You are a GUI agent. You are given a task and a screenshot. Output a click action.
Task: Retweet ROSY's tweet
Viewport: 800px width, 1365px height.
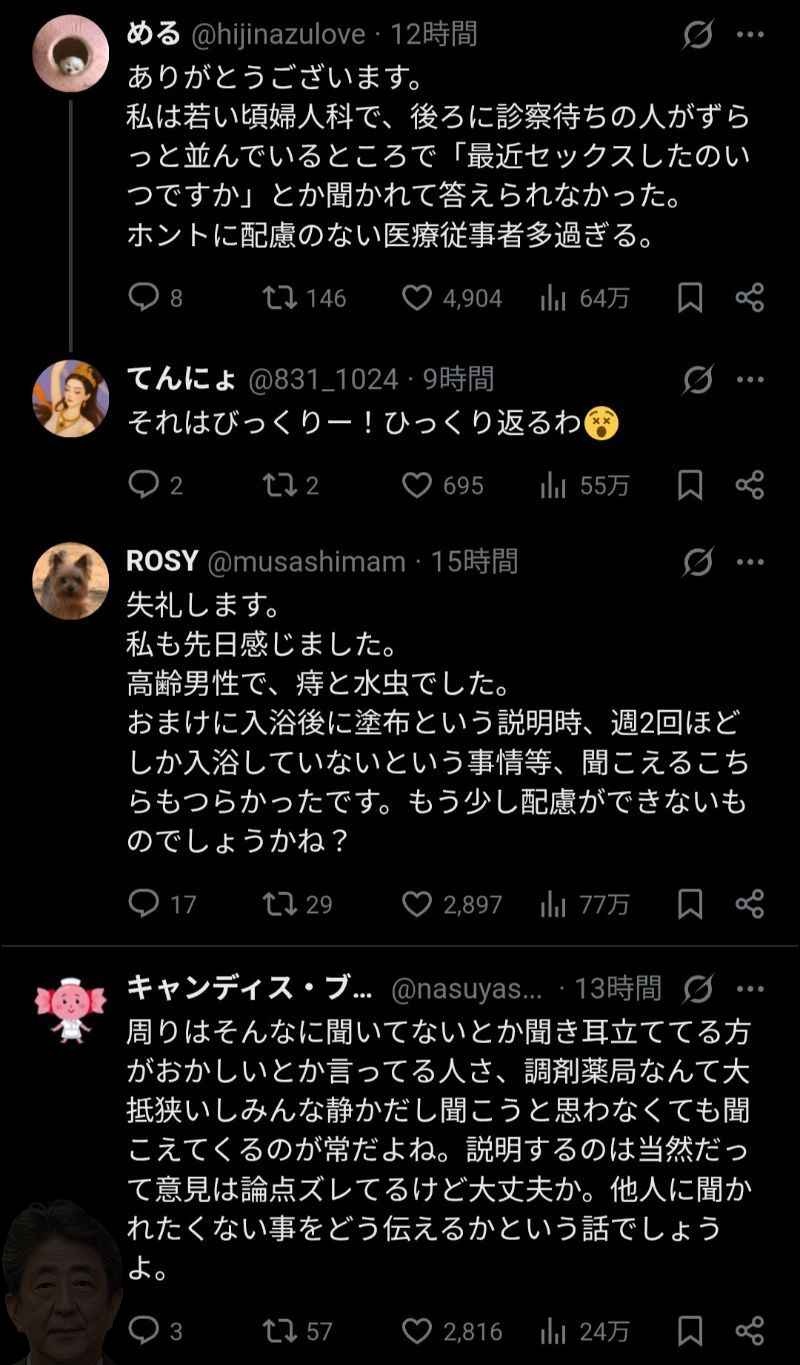[x=272, y=904]
